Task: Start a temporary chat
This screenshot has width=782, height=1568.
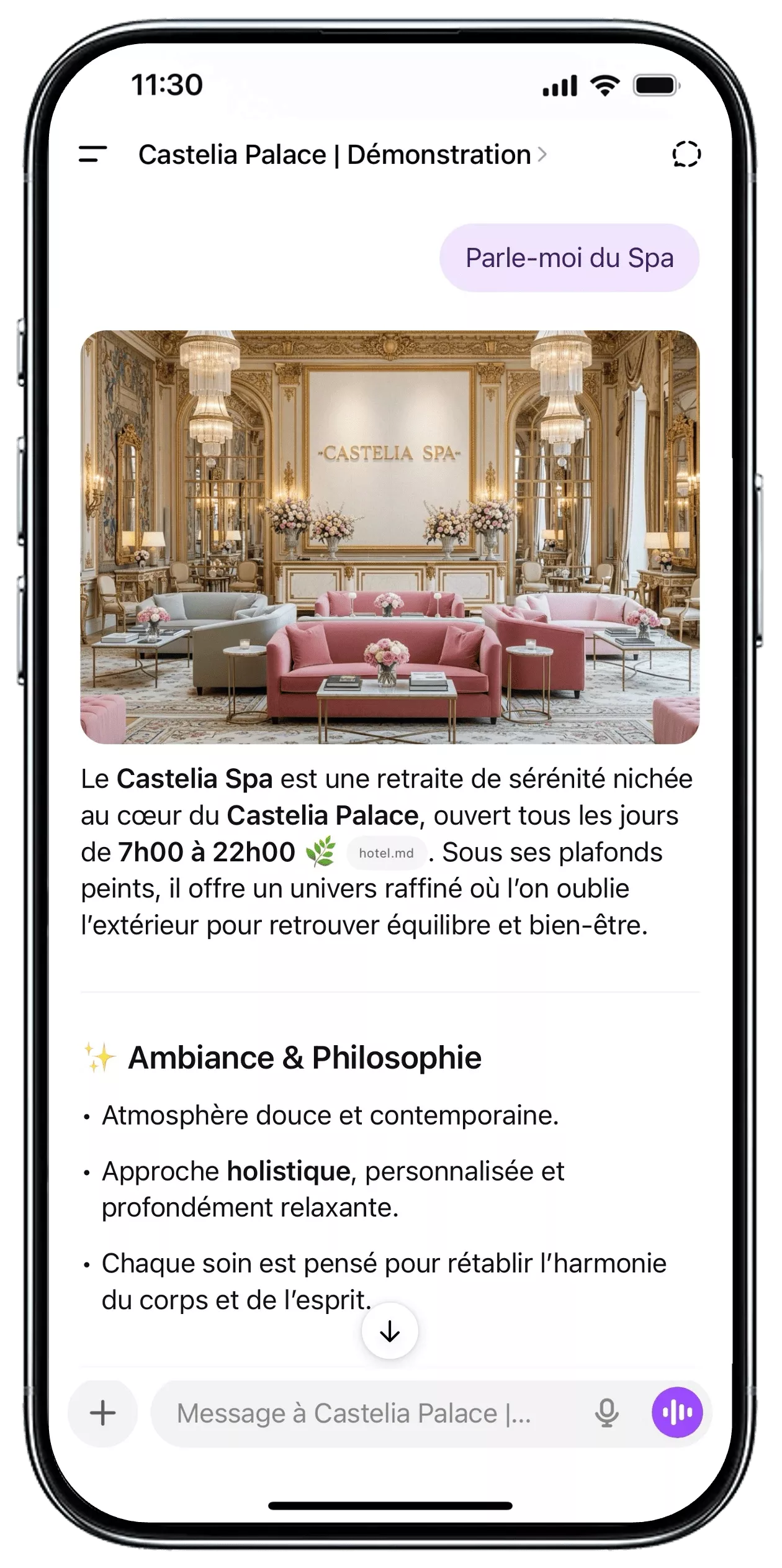Action: tap(686, 154)
